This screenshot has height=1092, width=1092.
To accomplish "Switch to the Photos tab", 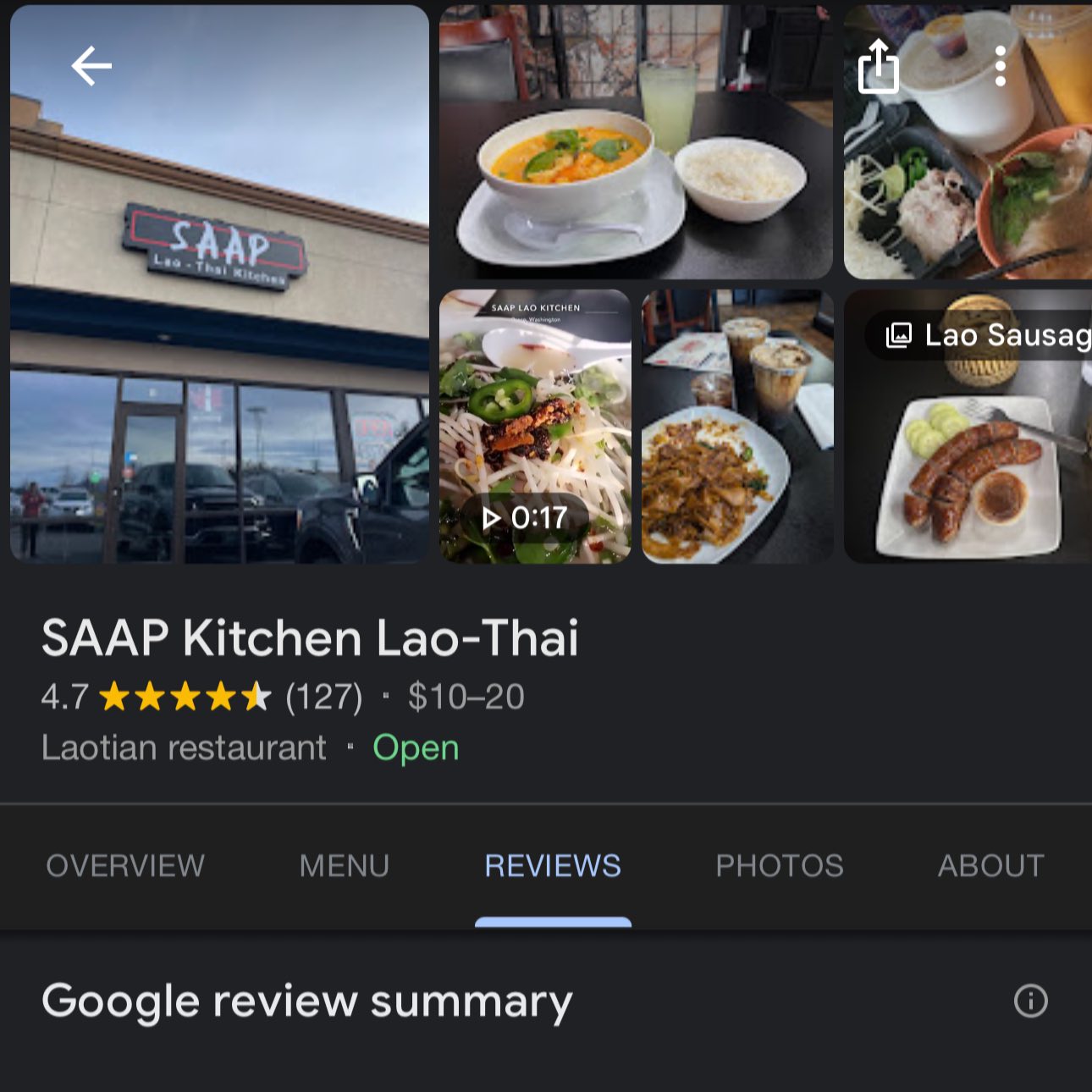I will tap(779, 865).
